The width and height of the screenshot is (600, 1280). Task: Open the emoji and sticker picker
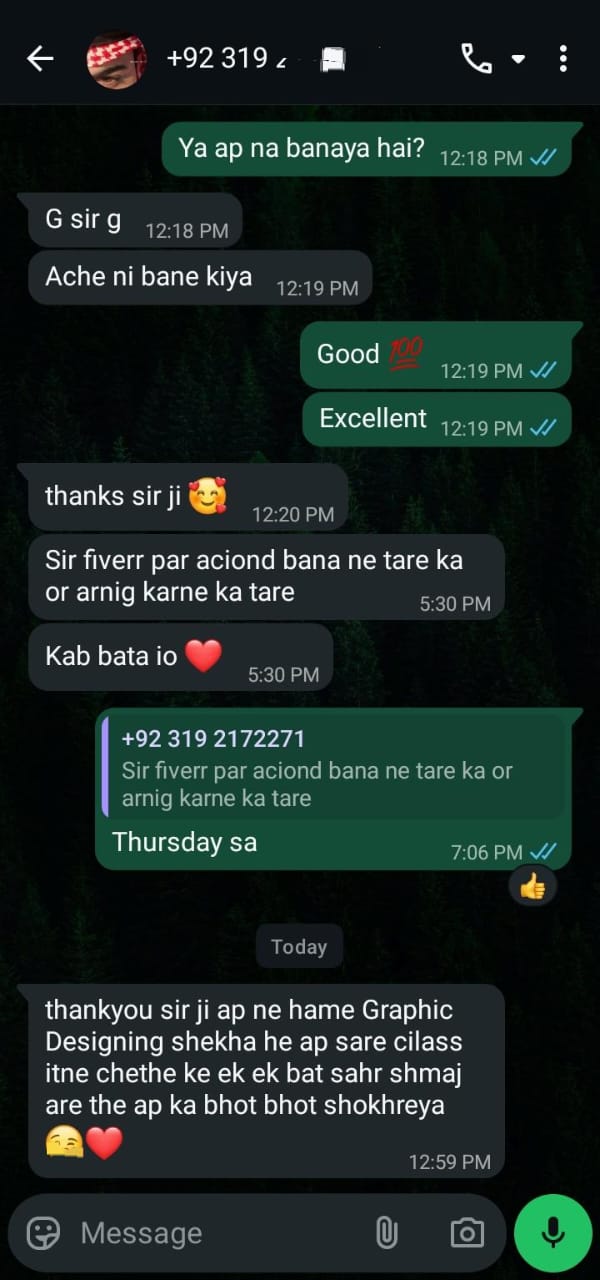pyautogui.click(x=43, y=1233)
